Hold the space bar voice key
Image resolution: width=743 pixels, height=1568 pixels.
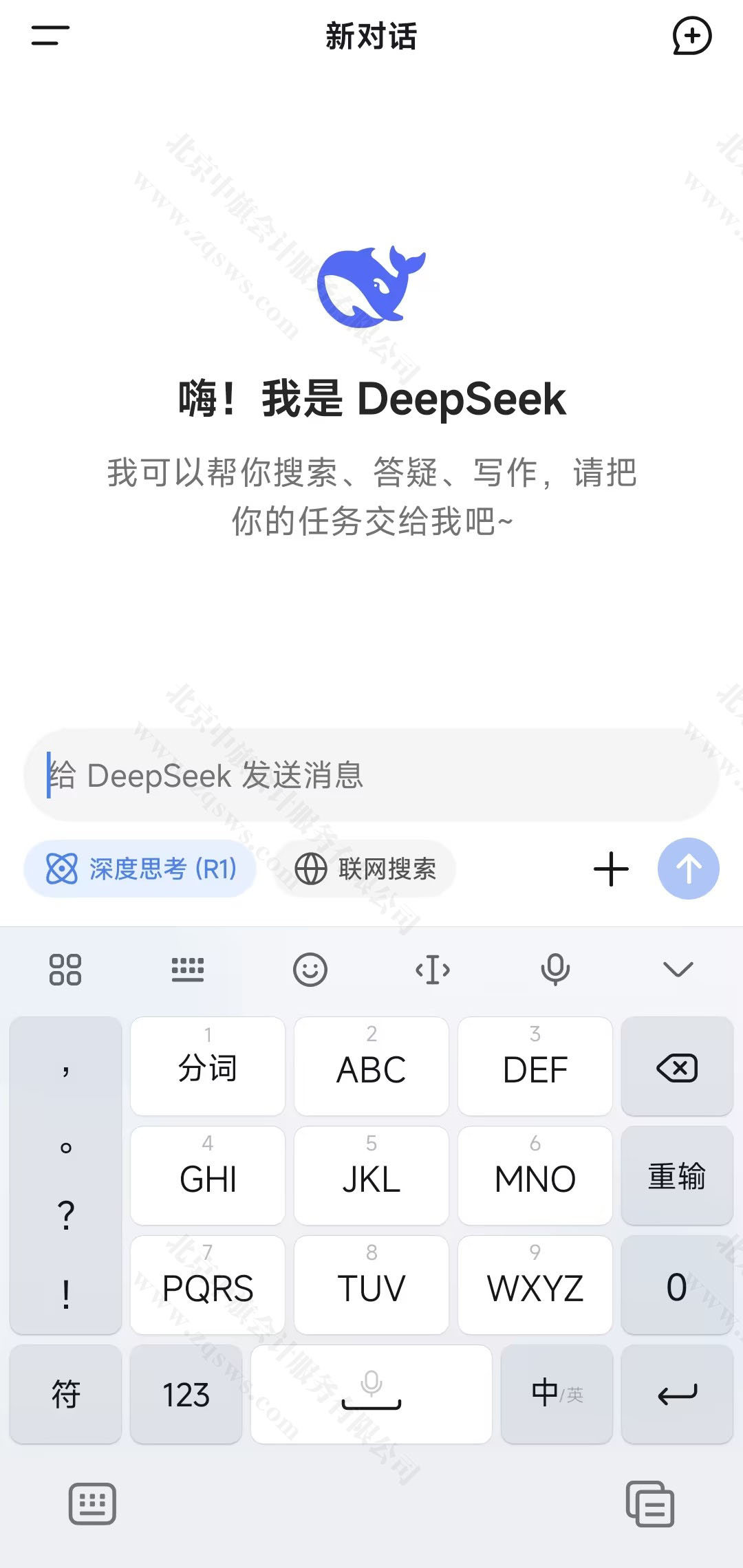[x=371, y=1395]
